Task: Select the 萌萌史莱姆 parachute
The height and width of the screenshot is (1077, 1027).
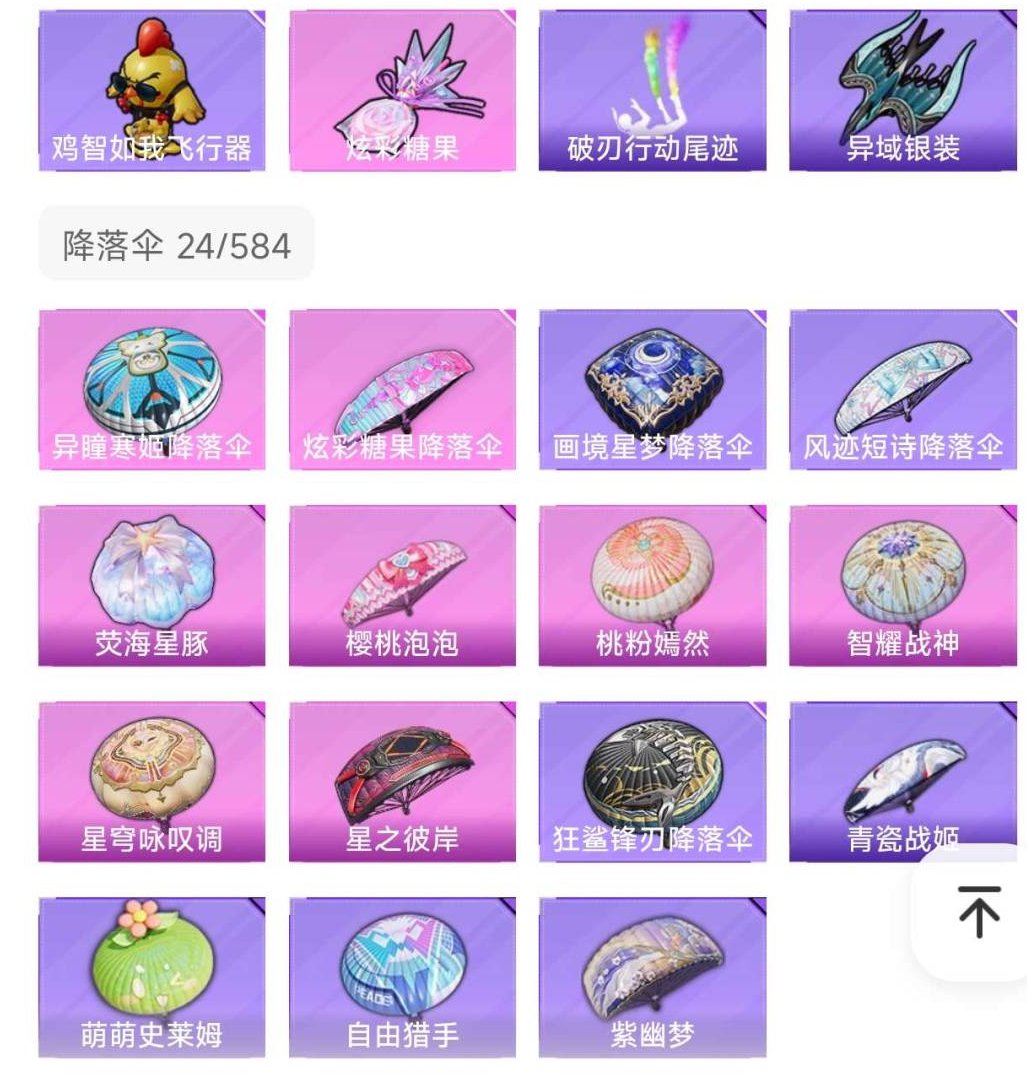Action: click(x=150, y=975)
